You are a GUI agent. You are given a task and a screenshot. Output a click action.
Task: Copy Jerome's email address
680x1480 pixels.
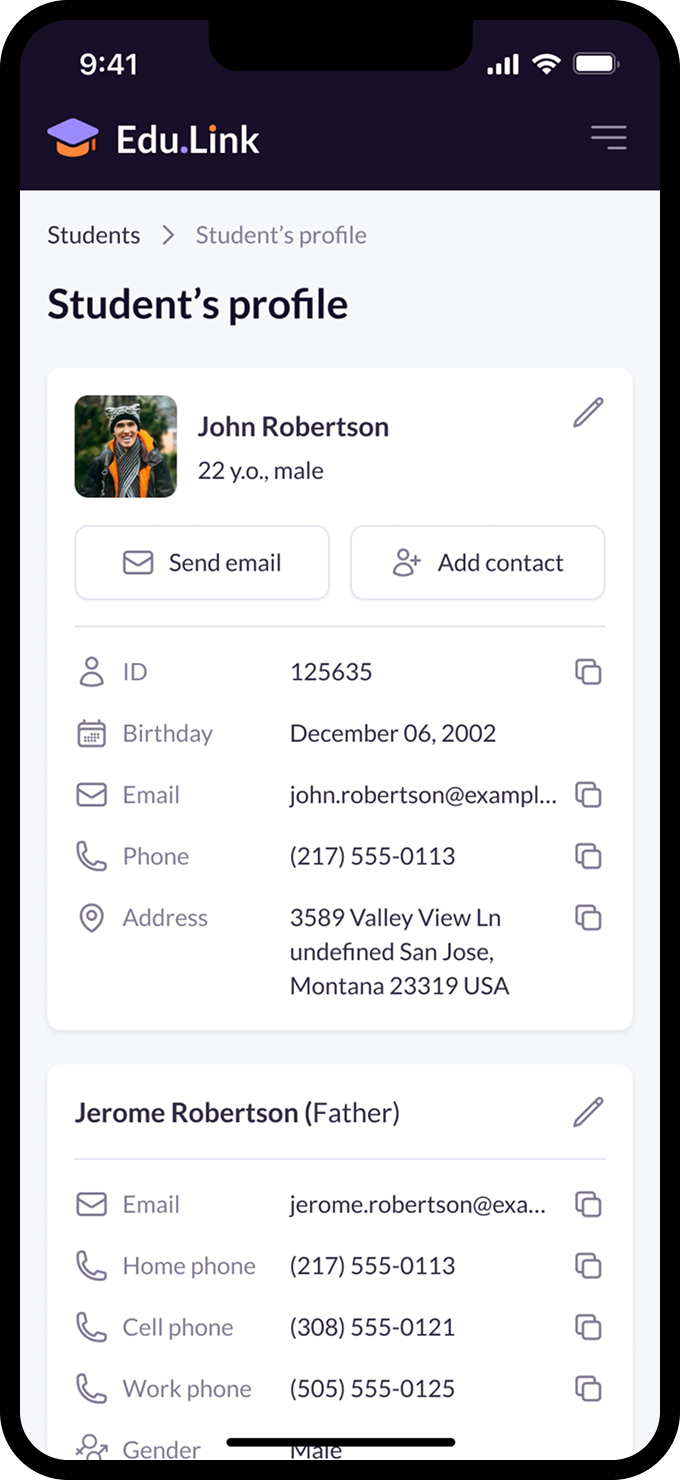click(588, 1205)
